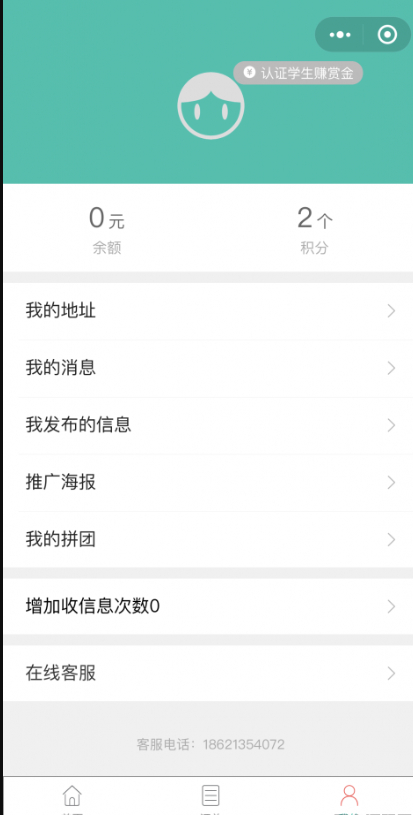
Task: Open 我发布的信息
Action: point(208,426)
